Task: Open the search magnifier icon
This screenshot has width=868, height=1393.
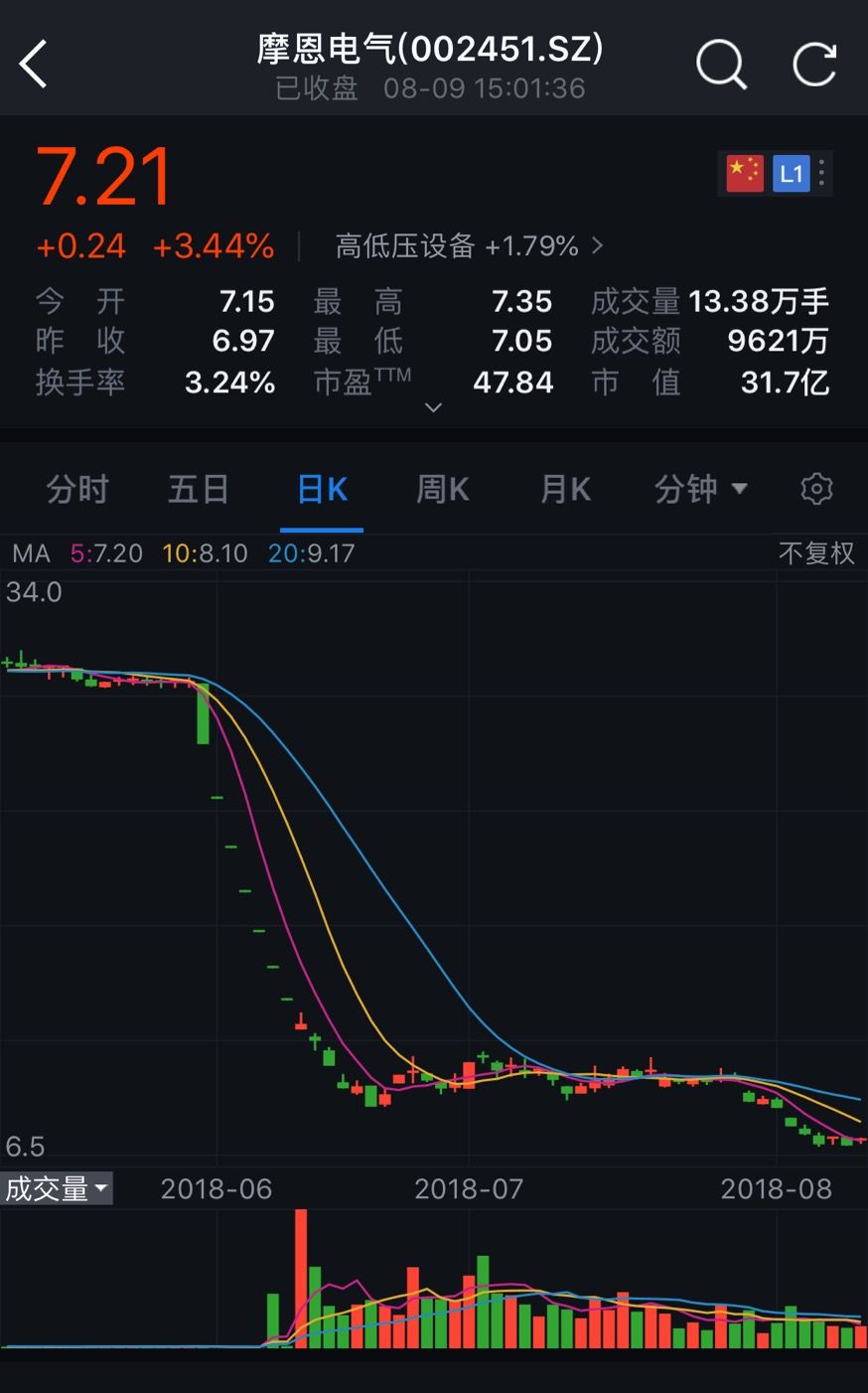Action: pyautogui.click(x=721, y=65)
